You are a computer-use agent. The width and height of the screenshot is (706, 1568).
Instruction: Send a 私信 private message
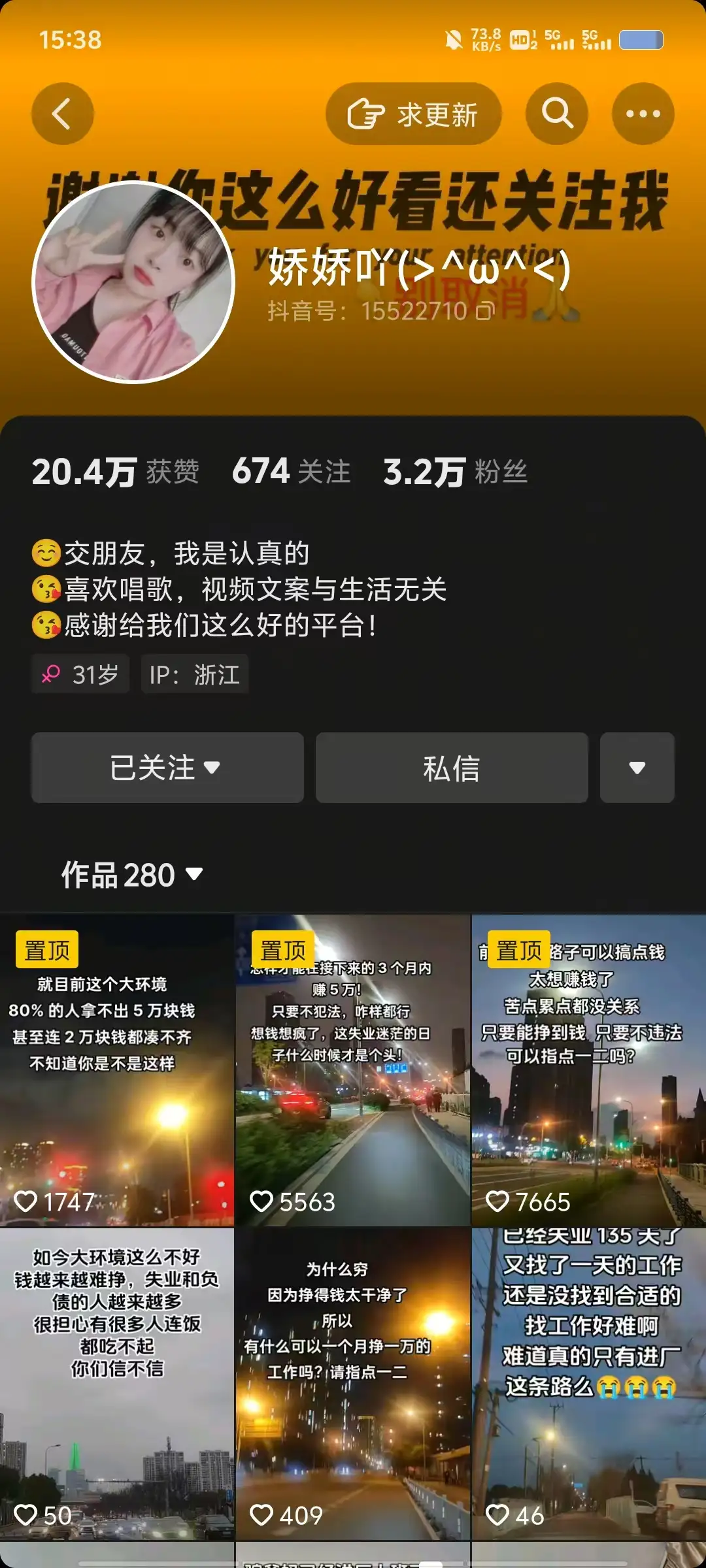452,767
